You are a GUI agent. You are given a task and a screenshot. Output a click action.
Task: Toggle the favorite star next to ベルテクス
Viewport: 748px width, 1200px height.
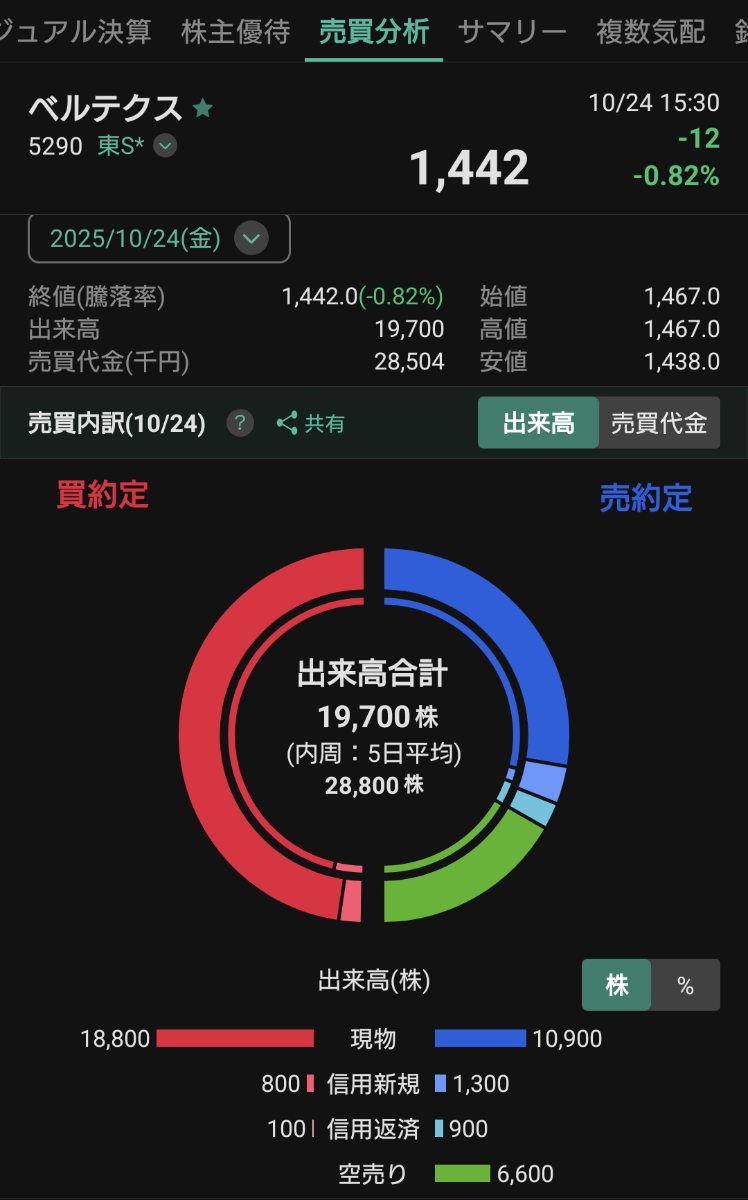click(x=203, y=108)
